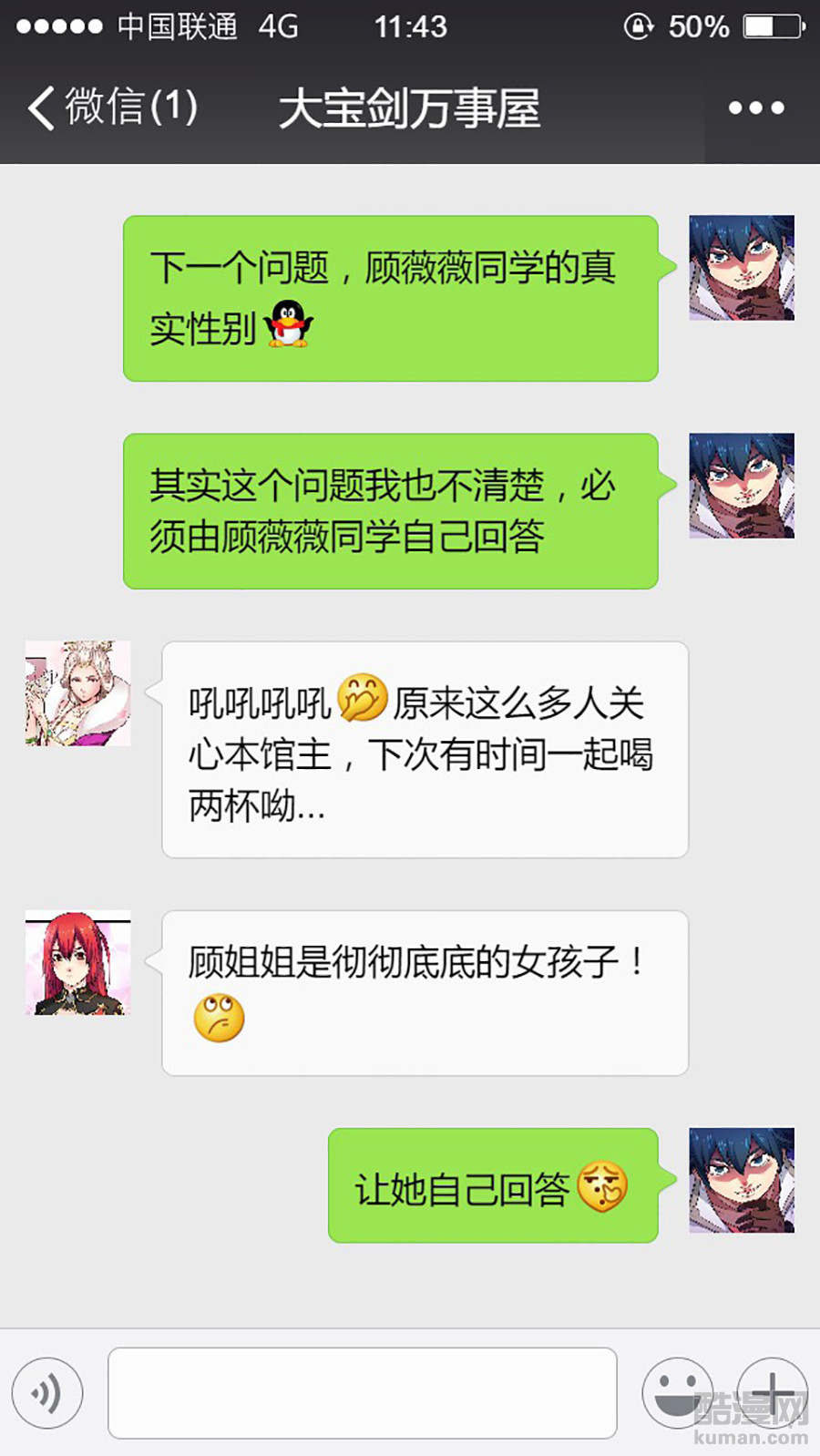820x1456 pixels.
Task: Open the avatar beside 下一个问题 message
Action: point(741,268)
